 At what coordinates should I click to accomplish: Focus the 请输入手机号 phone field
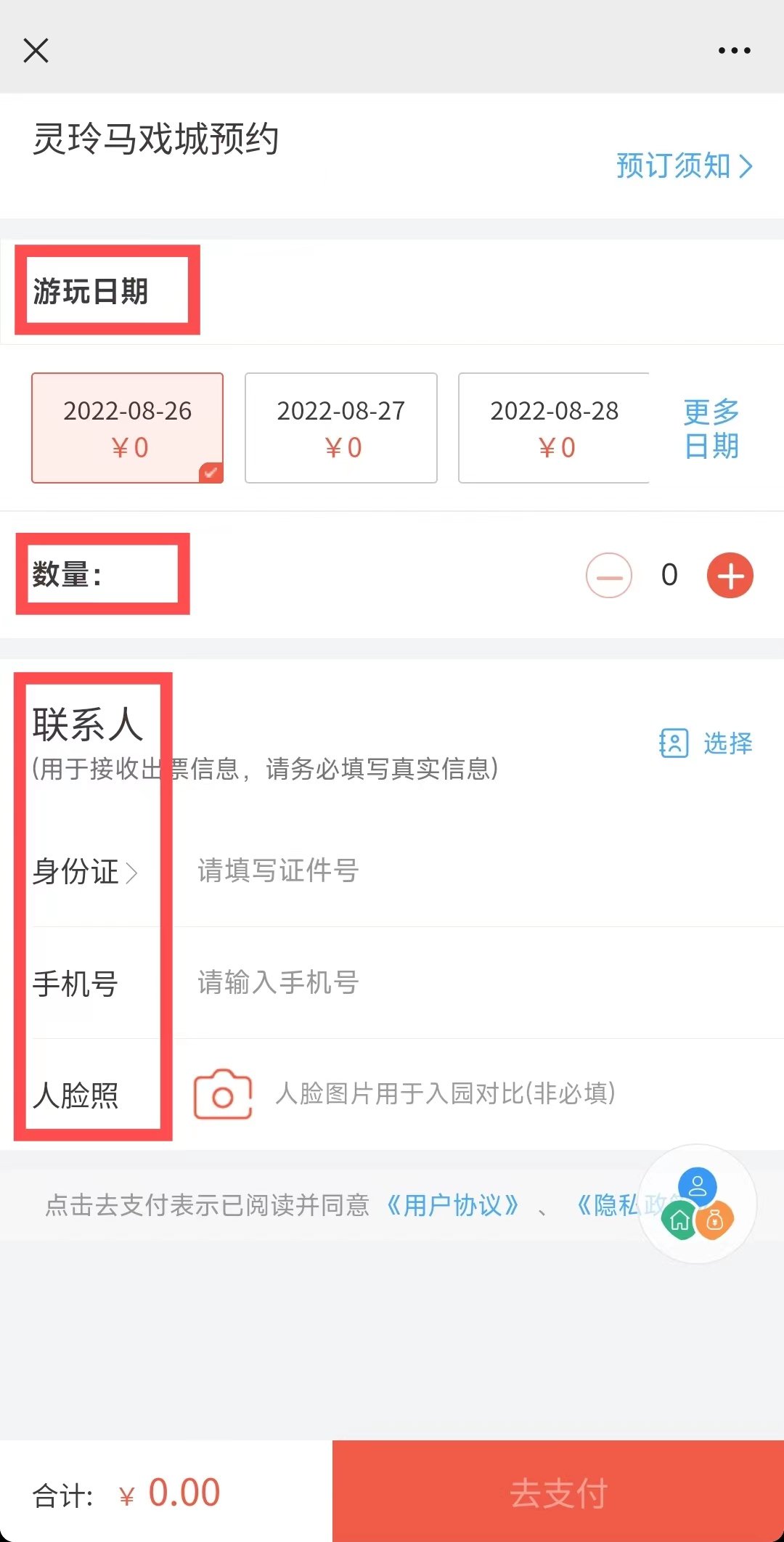click(x=436, y=982)
